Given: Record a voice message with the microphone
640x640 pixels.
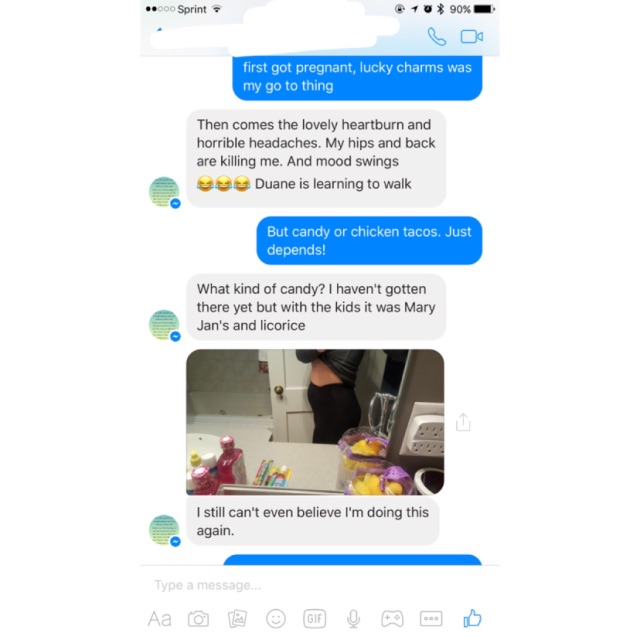Looking at the screenshot, I should pyautogui.click(x=353, y=619).
